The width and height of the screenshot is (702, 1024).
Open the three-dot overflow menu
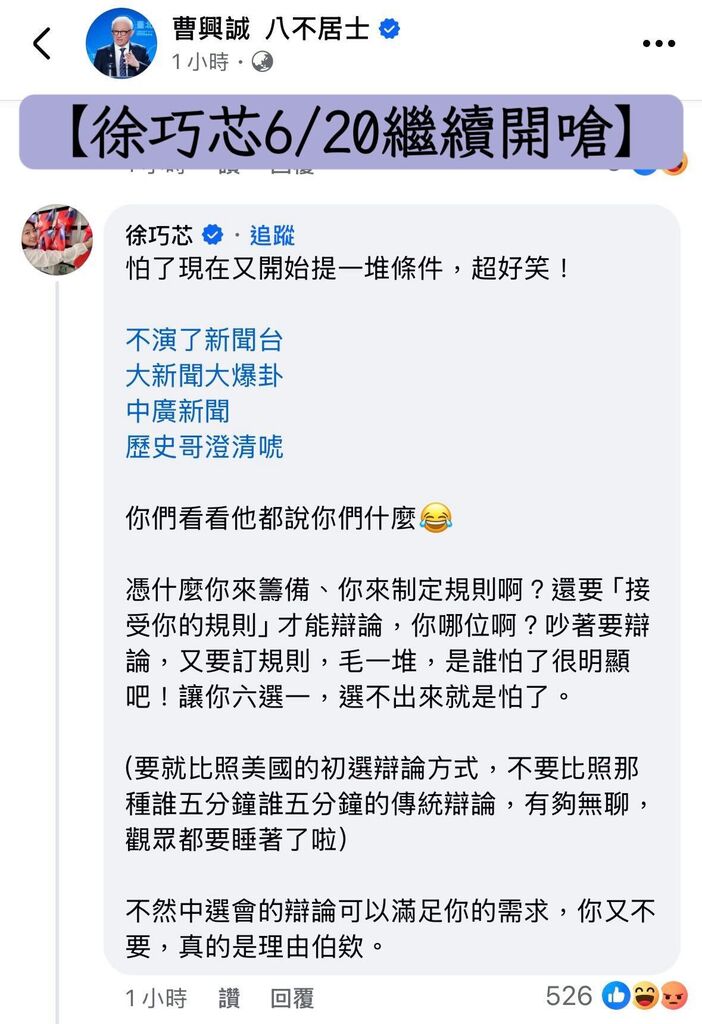pos(658,44)
